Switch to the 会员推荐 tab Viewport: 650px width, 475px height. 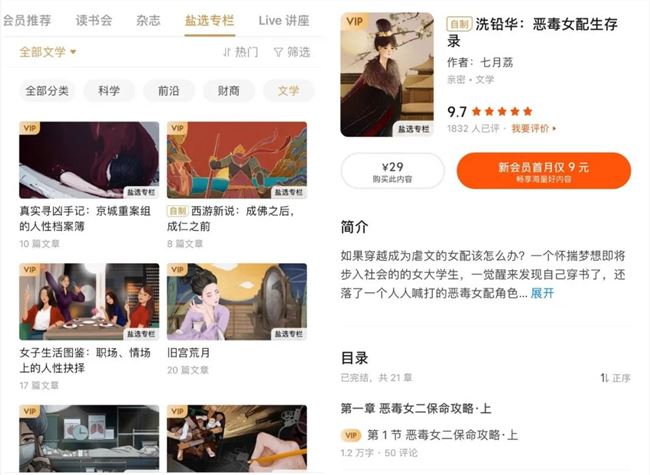click(x=30, y=20)
